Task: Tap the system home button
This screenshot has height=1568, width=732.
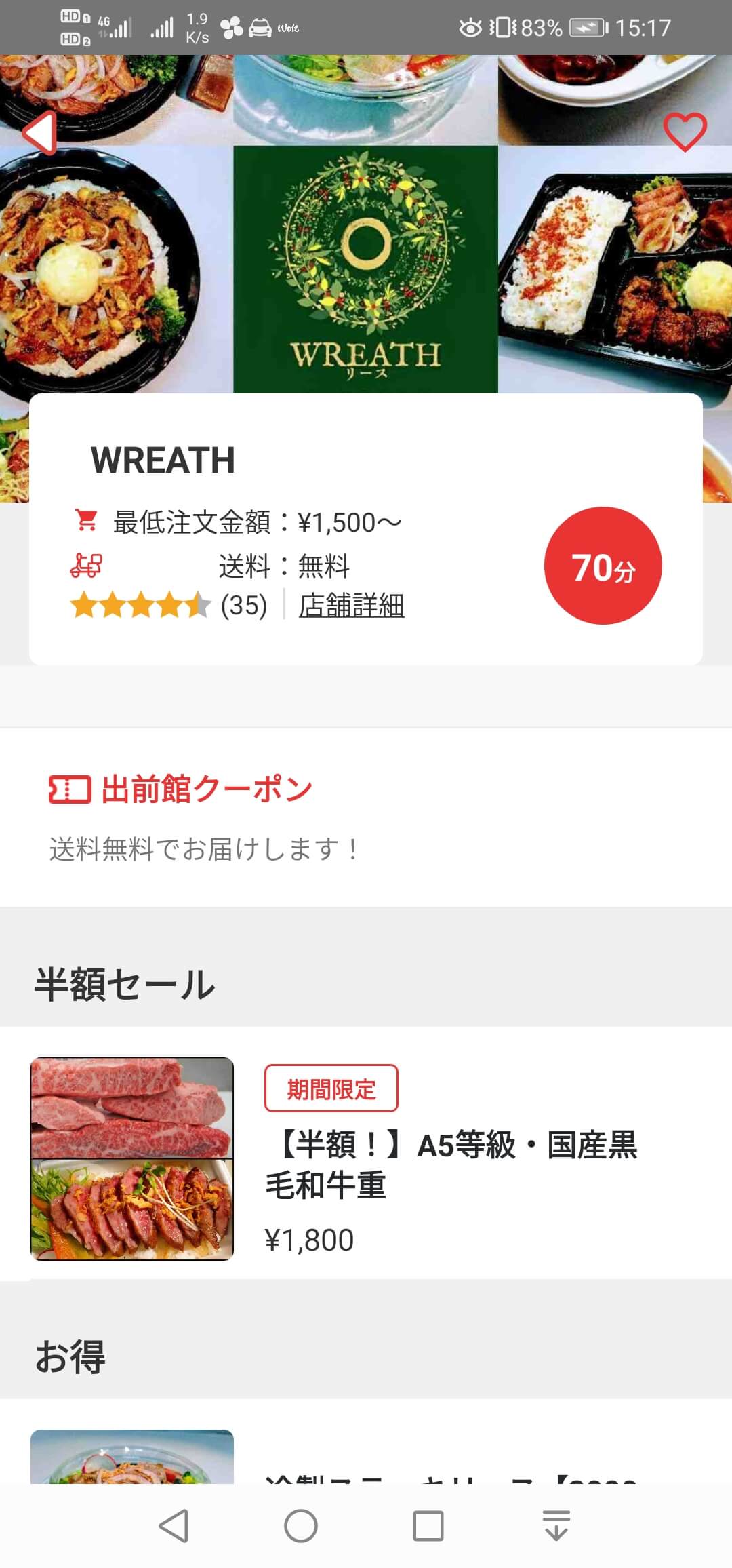Action: click(301, 1526)
